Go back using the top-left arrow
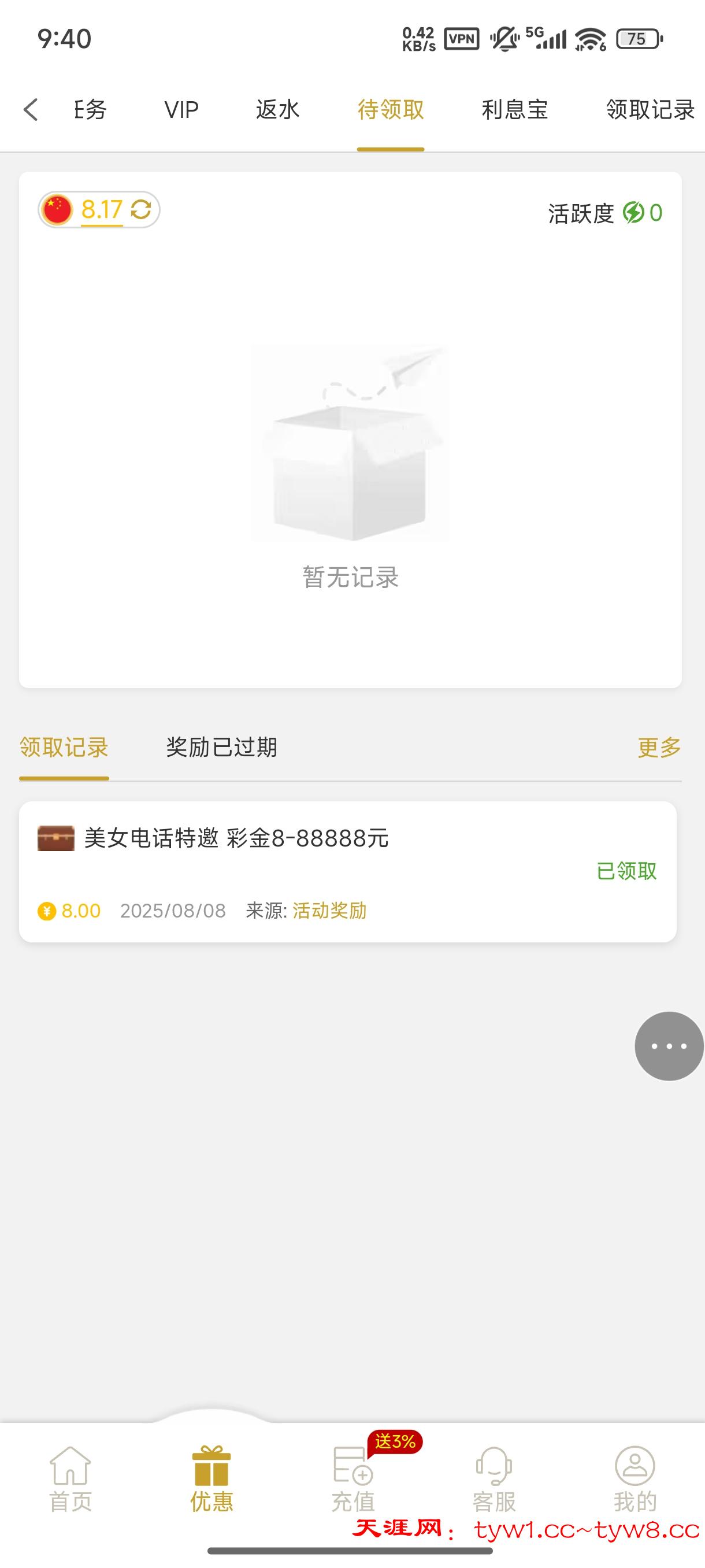The height and width of the screenshot is (1568, 705). coord(31,110)
